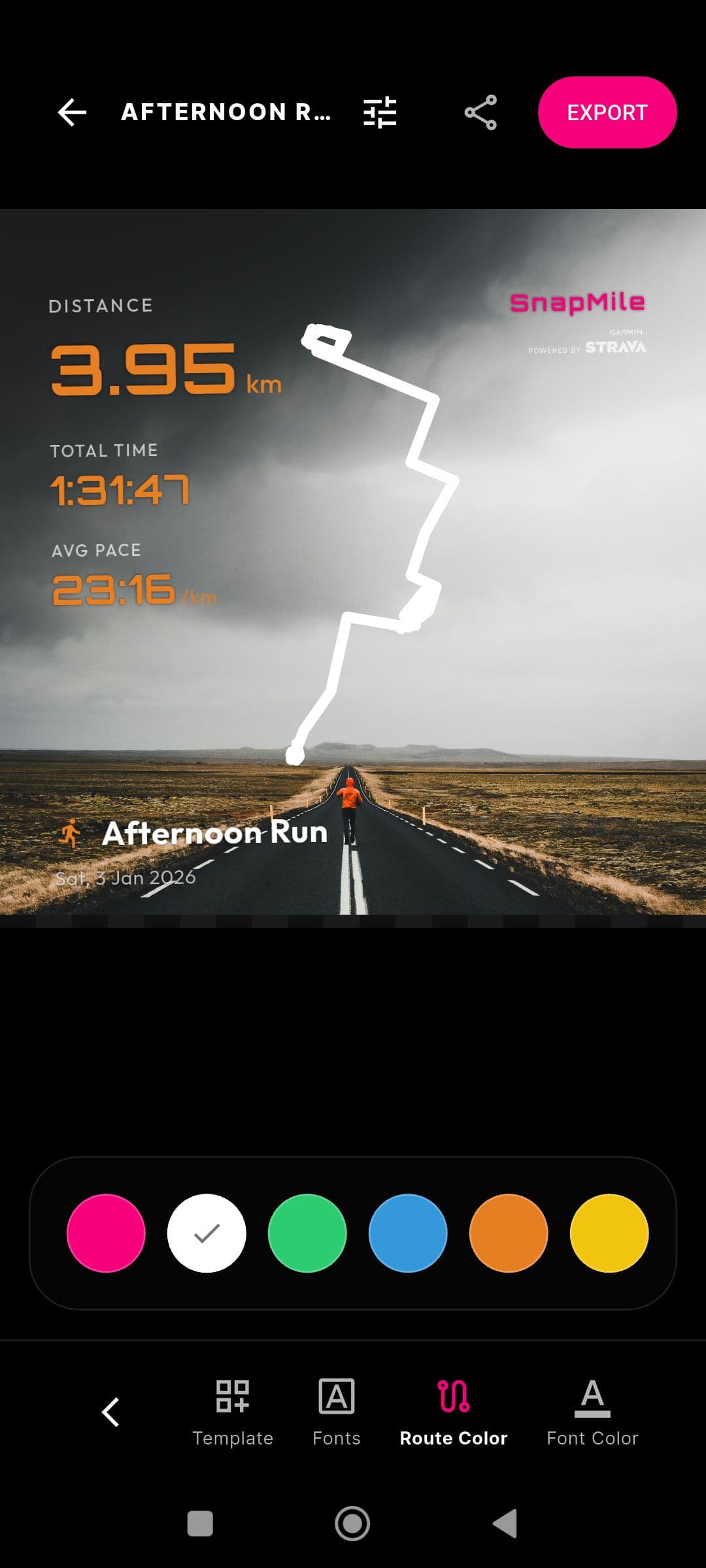This screenshot has height=1568, width=706.
Task: Switch route color to blue
Action: pyautogui.click(x=407, y=1232)
